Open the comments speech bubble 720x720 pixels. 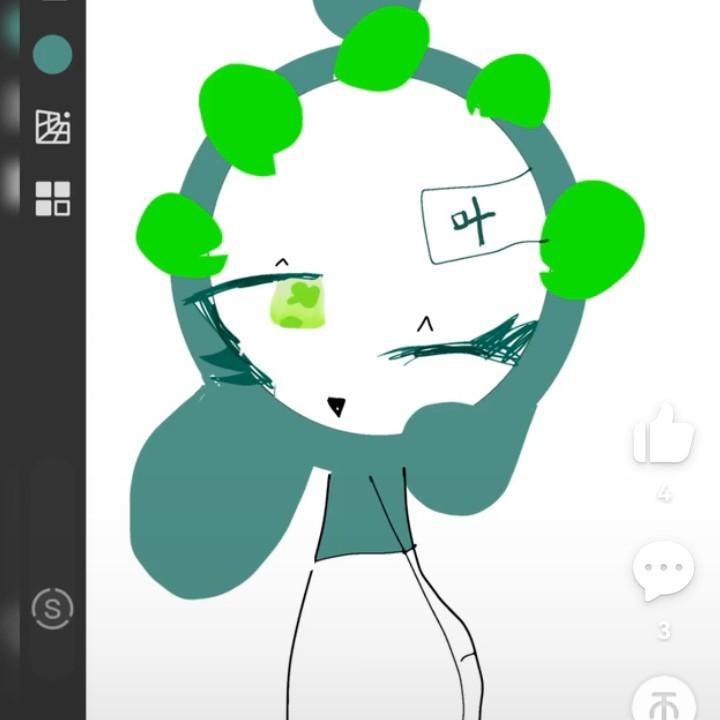tap(663, 571)
